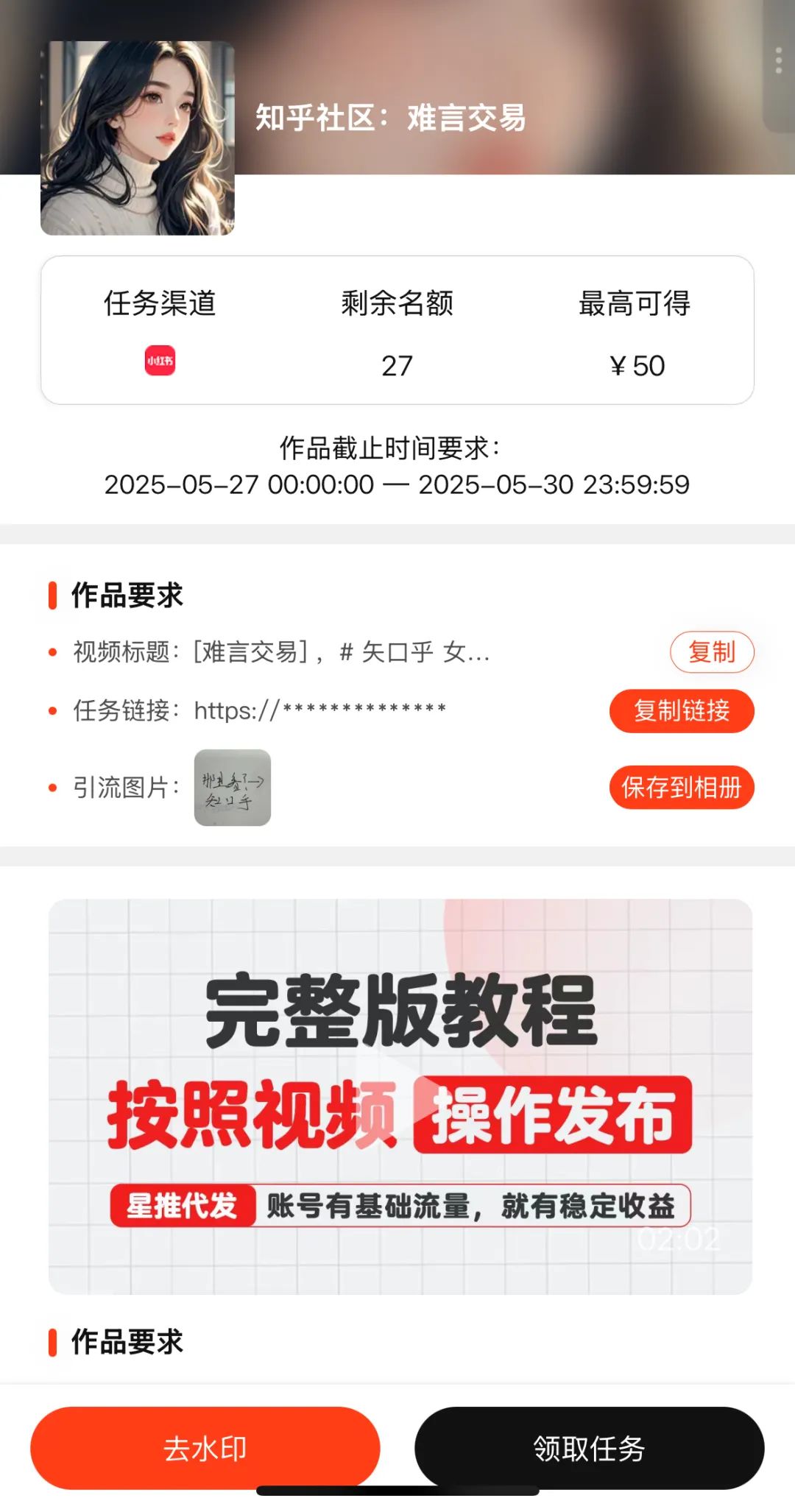Open the 引流图片 thumbnail preview
Viewport: 795px width, 1512px height.
233,788
